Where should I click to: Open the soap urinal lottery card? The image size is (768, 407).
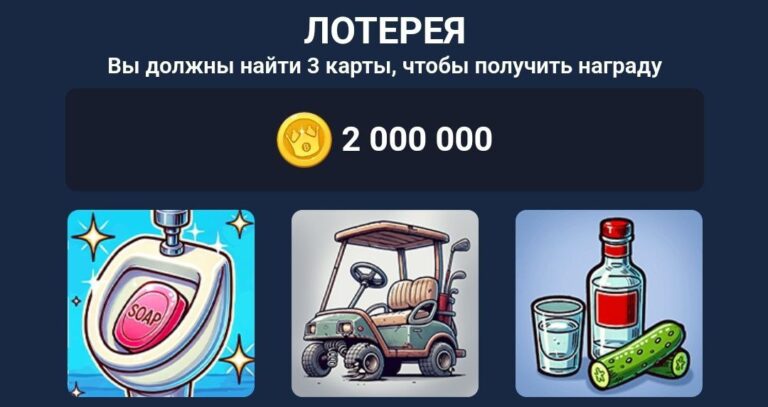161,303
